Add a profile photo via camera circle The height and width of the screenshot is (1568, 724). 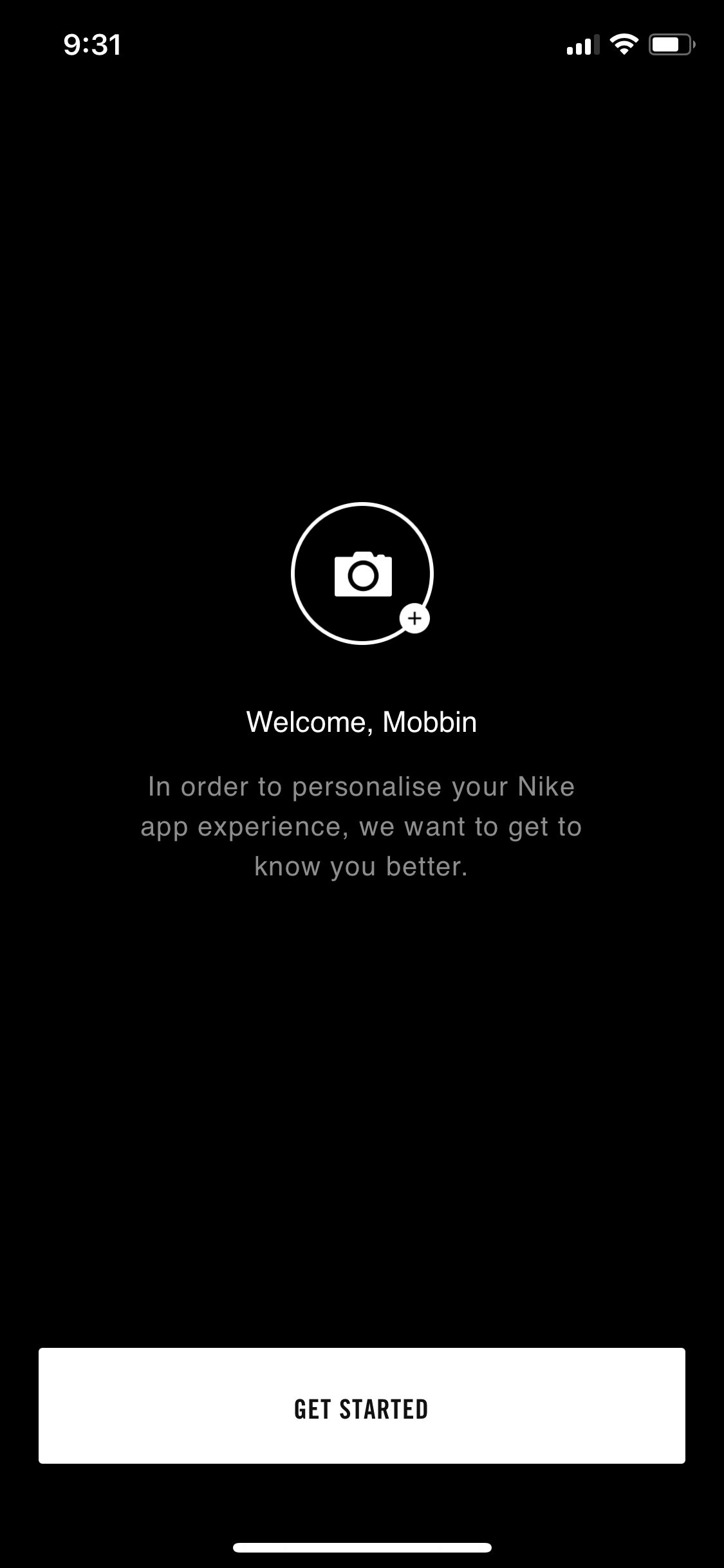click(x=362, y=573)
